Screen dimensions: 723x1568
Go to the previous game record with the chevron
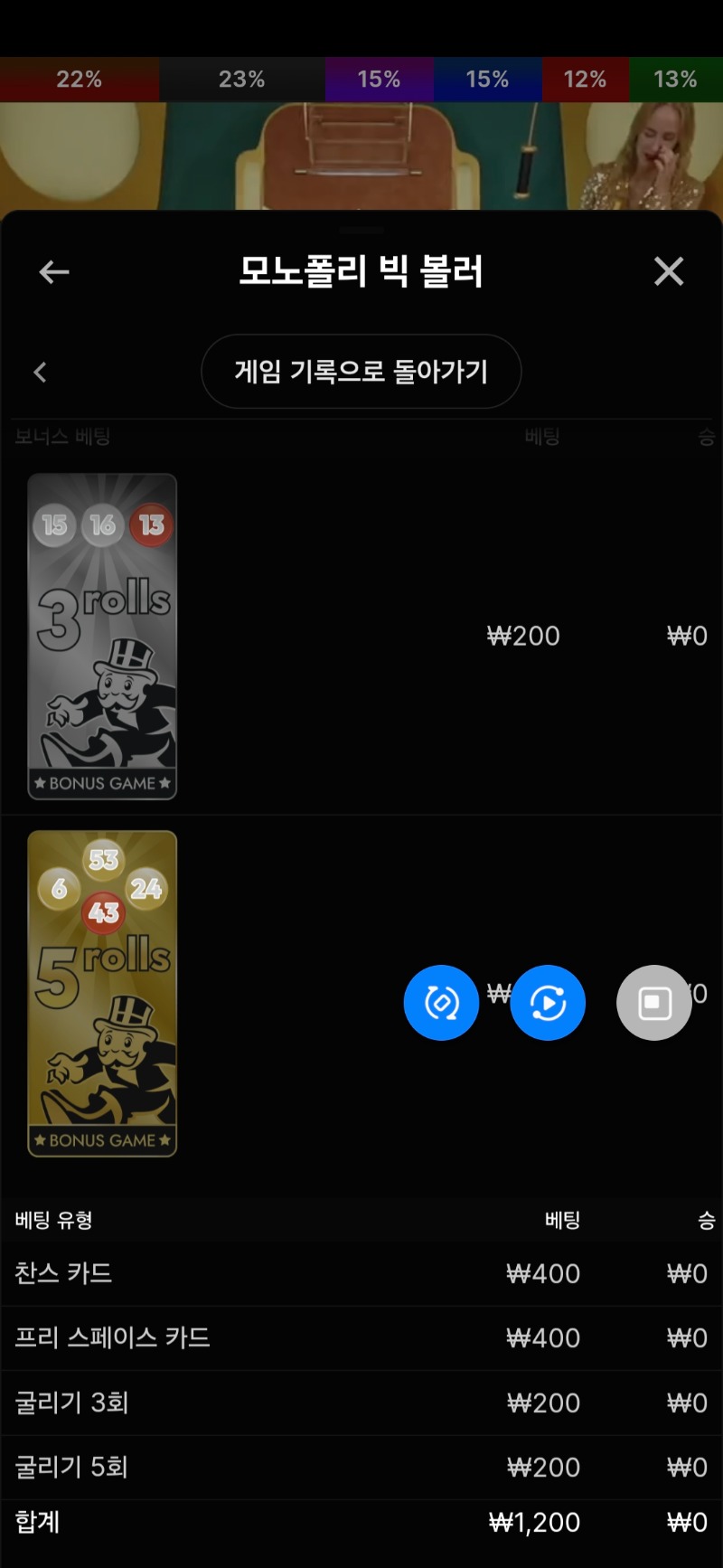click(x=40, y=373)
